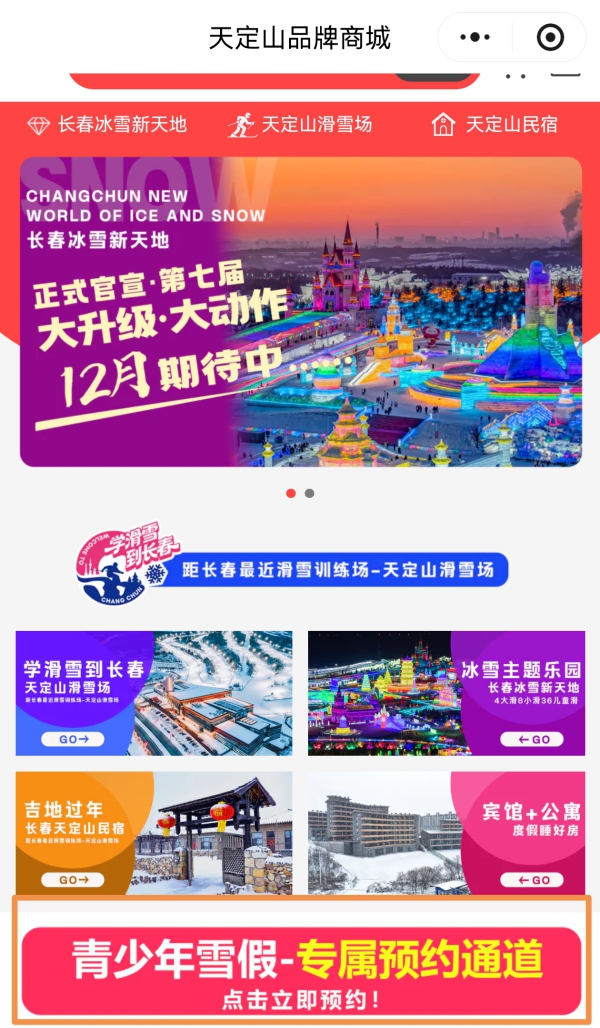Select the 天定山民宿 section
The width and height of the screenshot is (600, 1028).
494,125
